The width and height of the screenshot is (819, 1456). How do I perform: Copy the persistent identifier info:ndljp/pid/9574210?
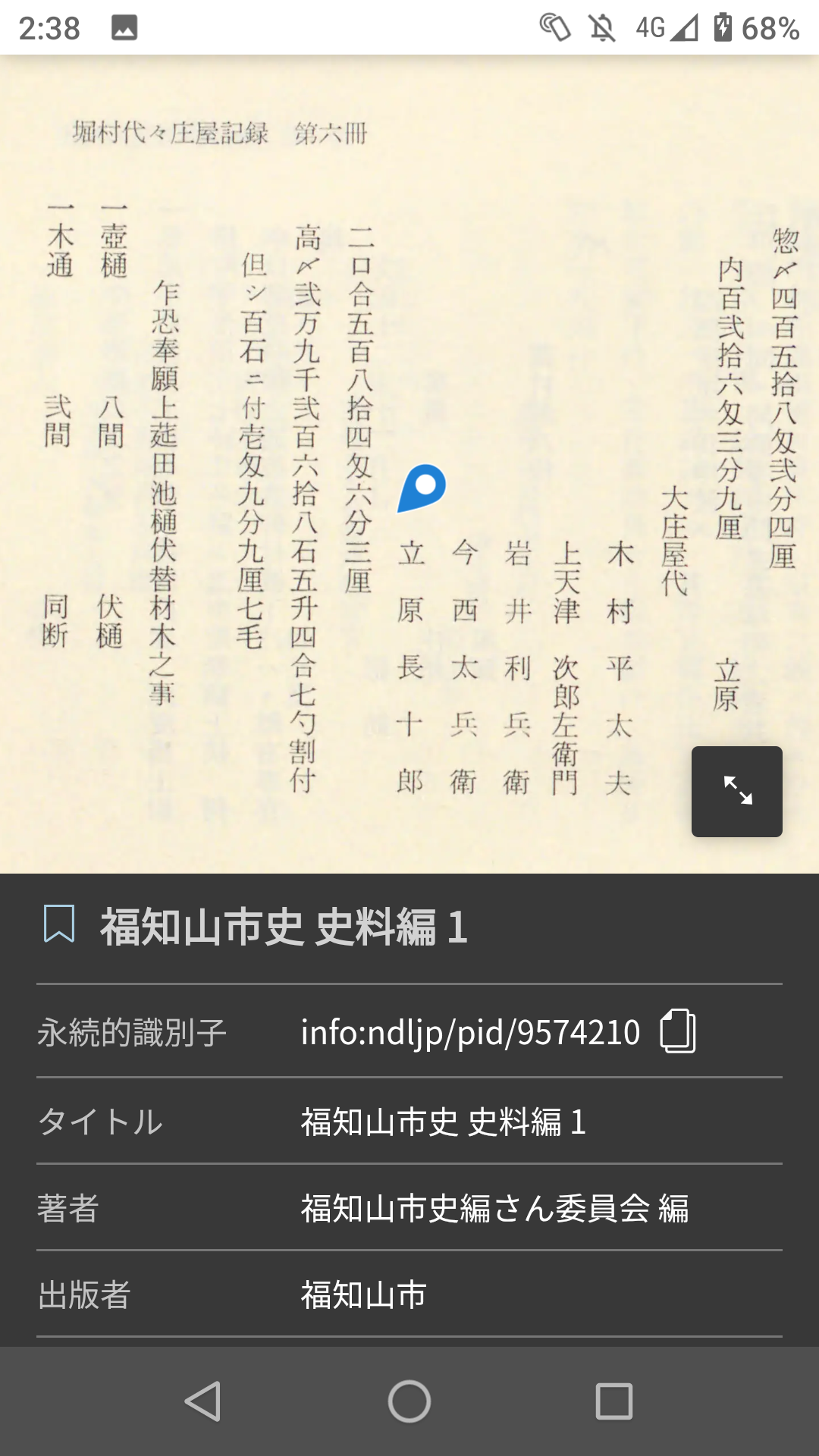[678, 1031]
